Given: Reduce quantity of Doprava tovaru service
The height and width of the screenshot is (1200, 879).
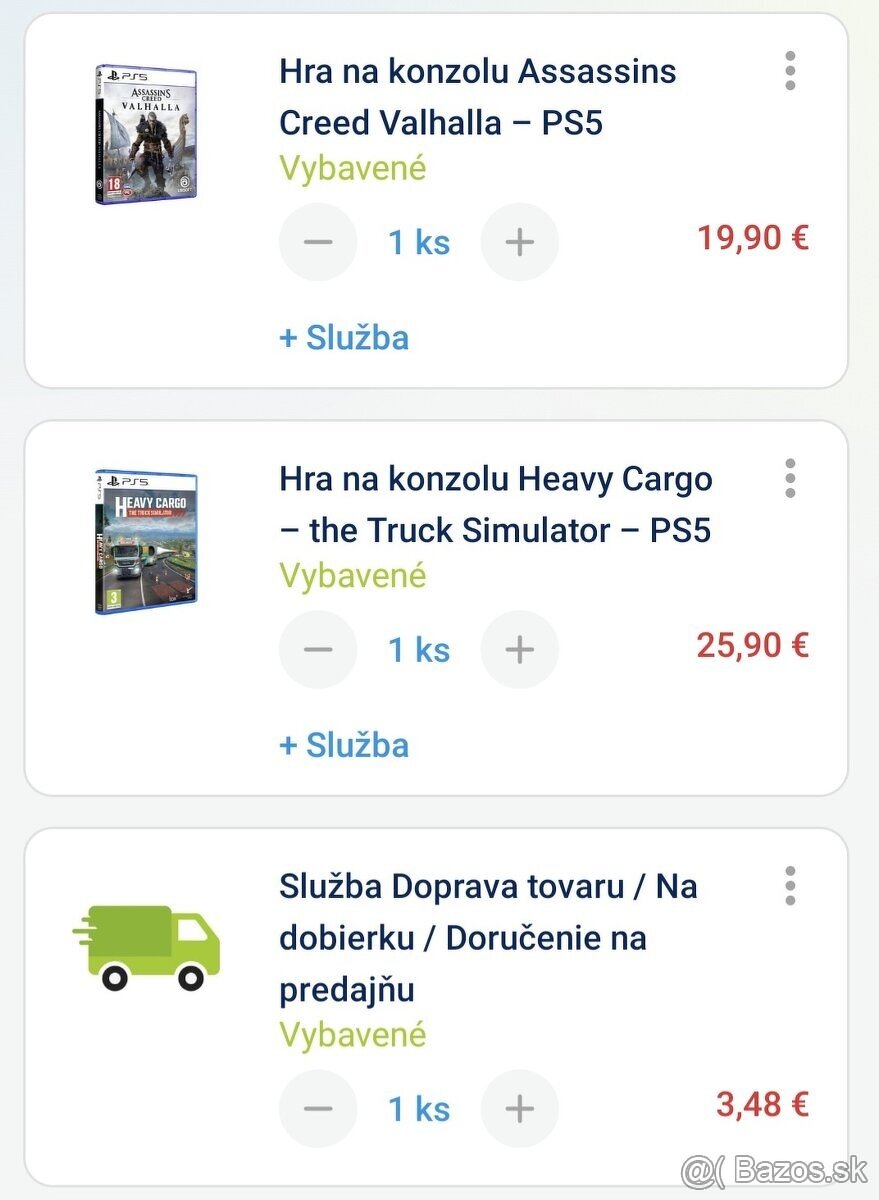Looking at the screenshot, I should [x=318, y=1108].
